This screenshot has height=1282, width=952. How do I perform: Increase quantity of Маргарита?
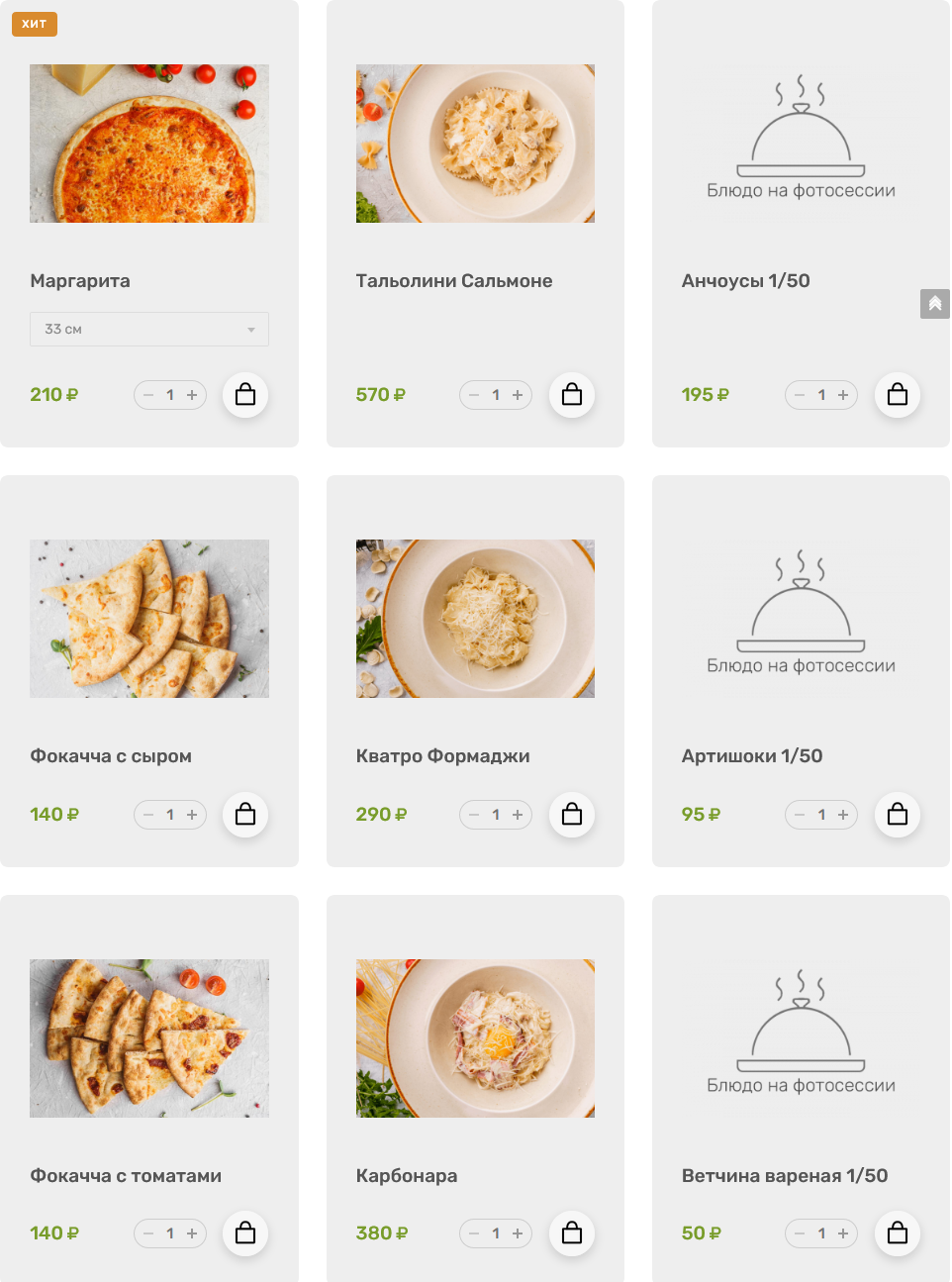pos(192,395)
